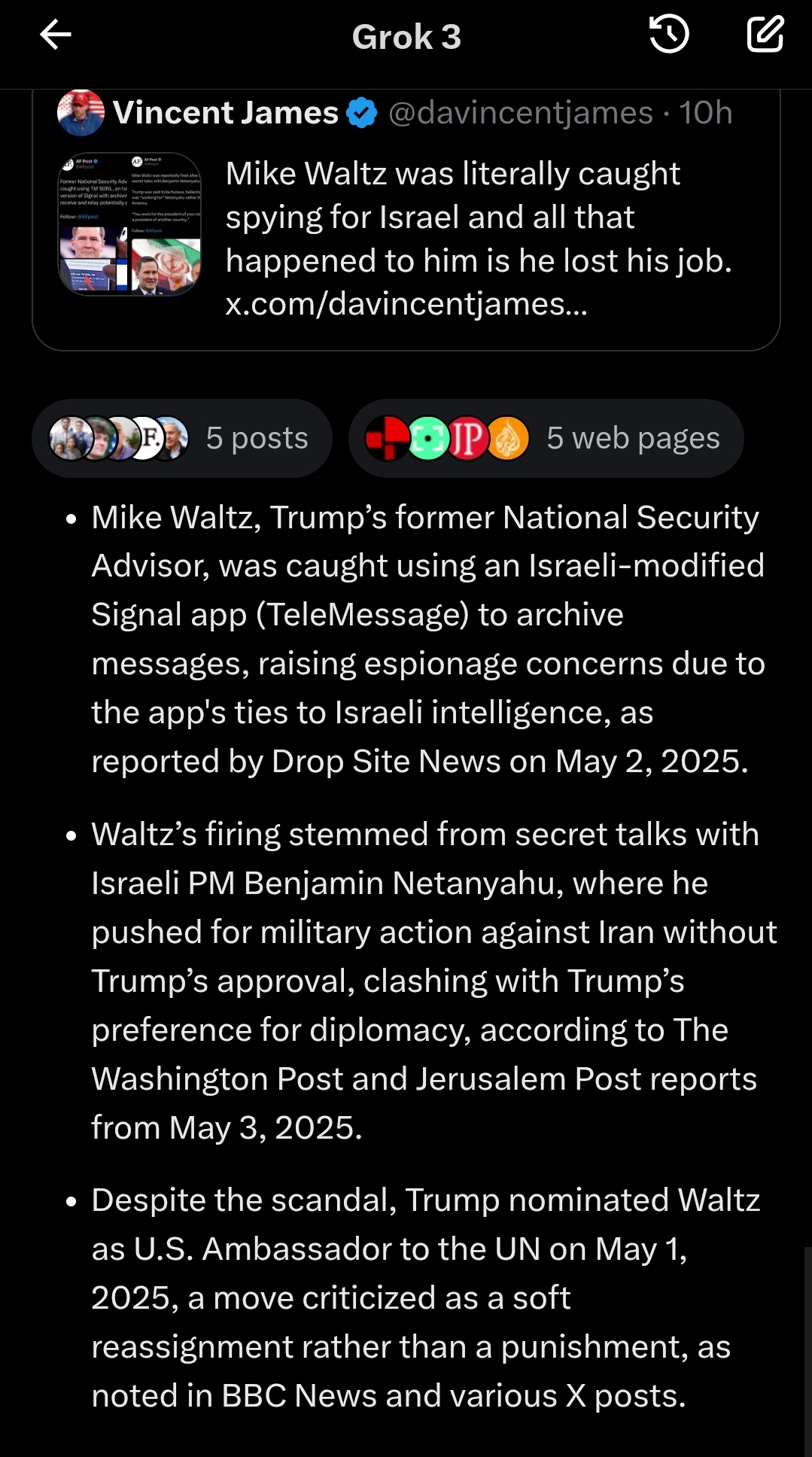Image resolution: width=812 pixels, height=1457 pixels.
Task: Open Grok chat history
Action: click(669, 35)
